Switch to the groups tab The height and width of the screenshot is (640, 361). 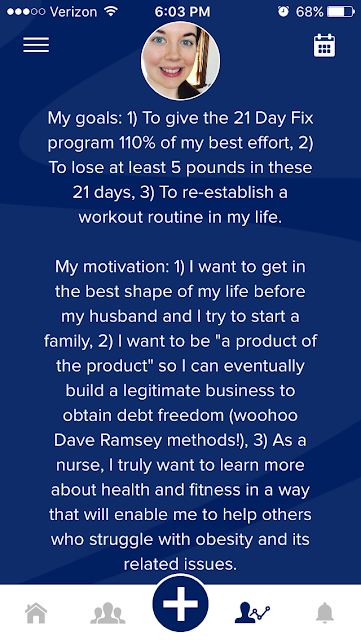pyautogui.click(x=108, y=614)
